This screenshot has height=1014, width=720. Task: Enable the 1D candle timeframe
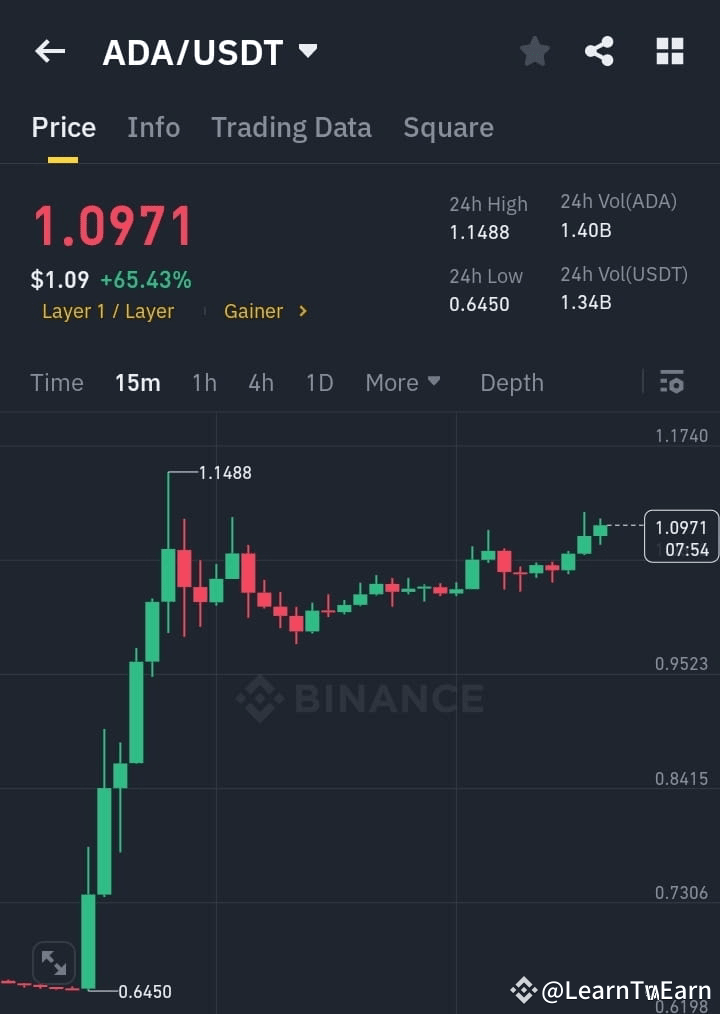[x=319, y=382]
